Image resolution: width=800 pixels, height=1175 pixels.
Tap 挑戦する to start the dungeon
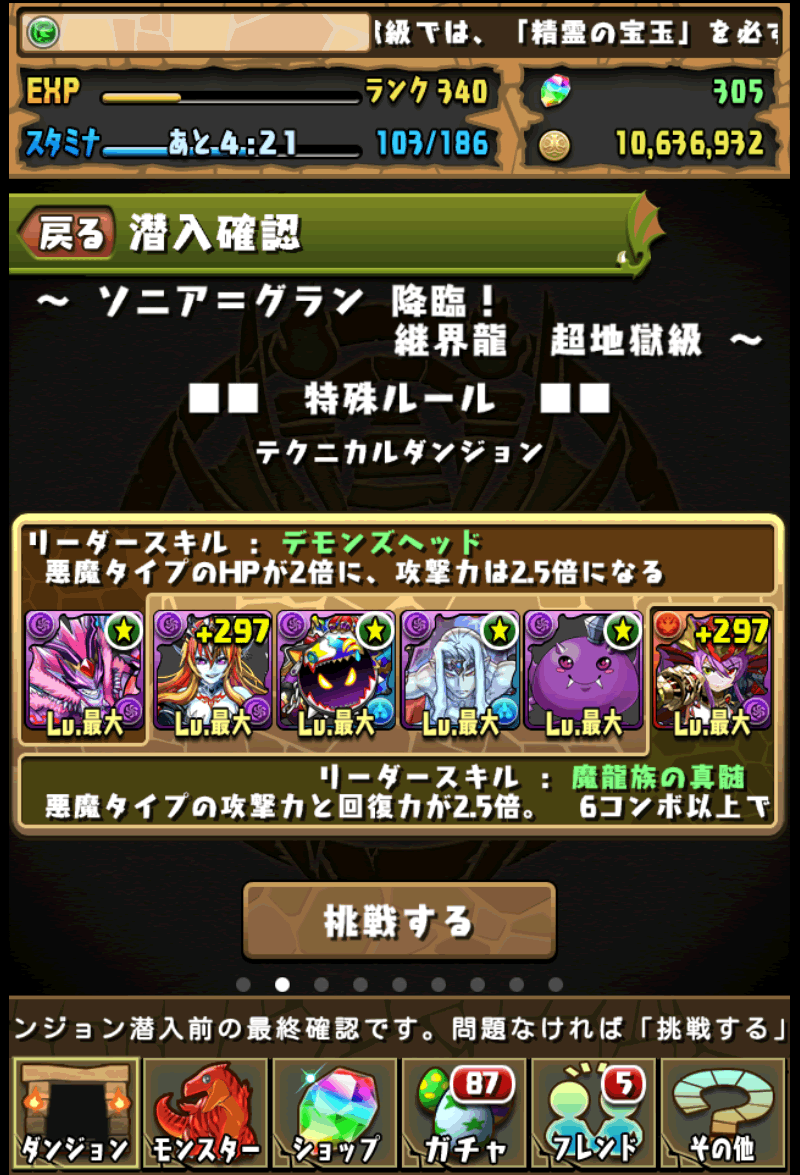tap(399, 921)
